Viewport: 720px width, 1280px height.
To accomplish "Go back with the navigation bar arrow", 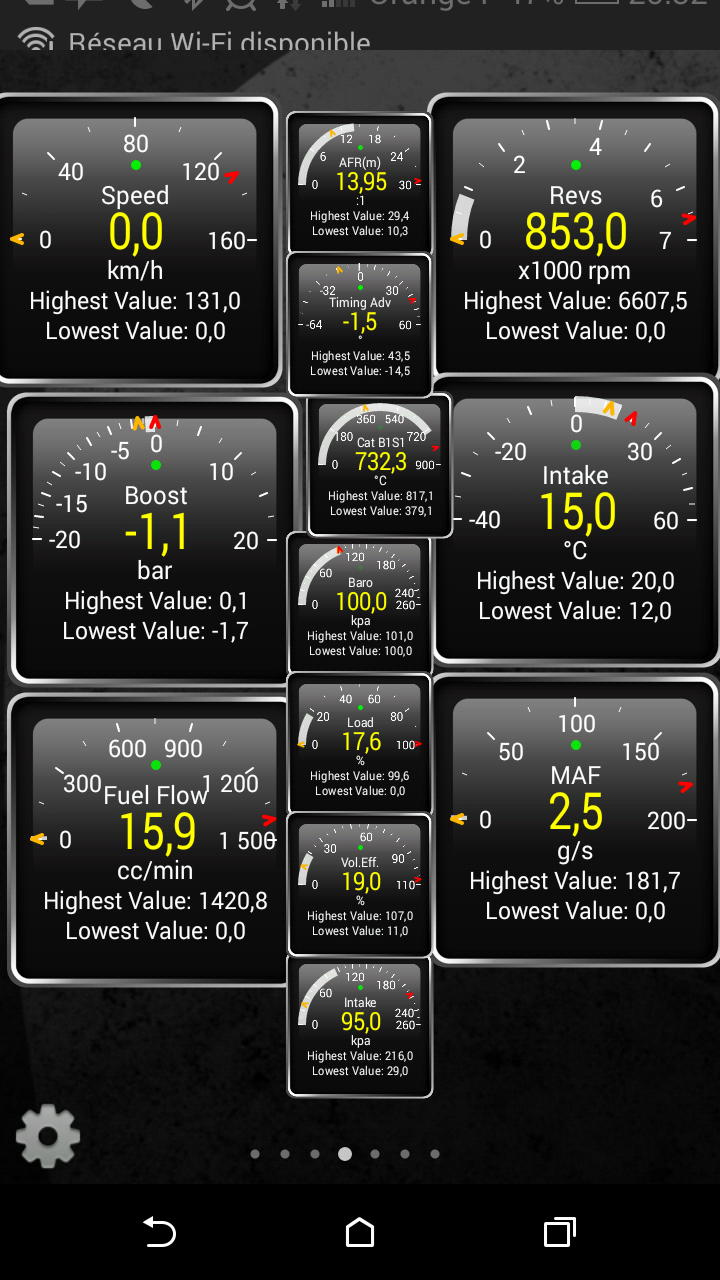I will point(160,1232).
